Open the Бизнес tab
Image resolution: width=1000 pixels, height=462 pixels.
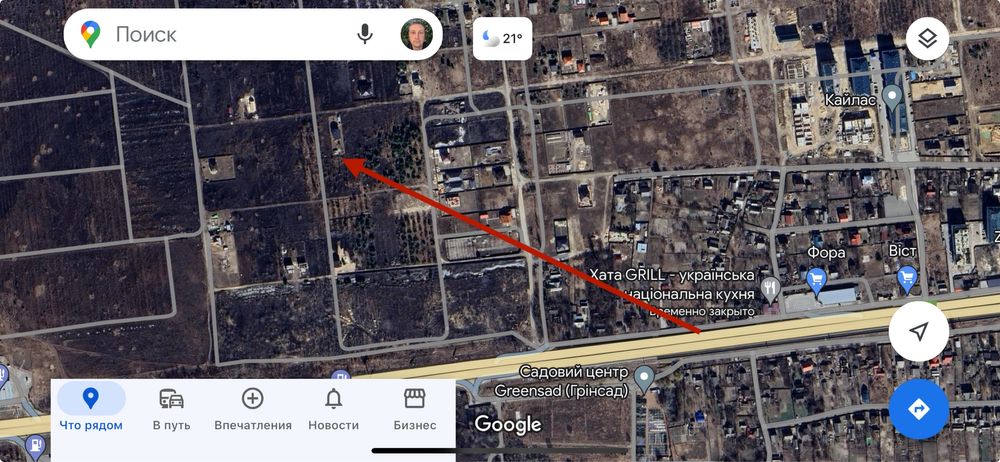(414, 410)
